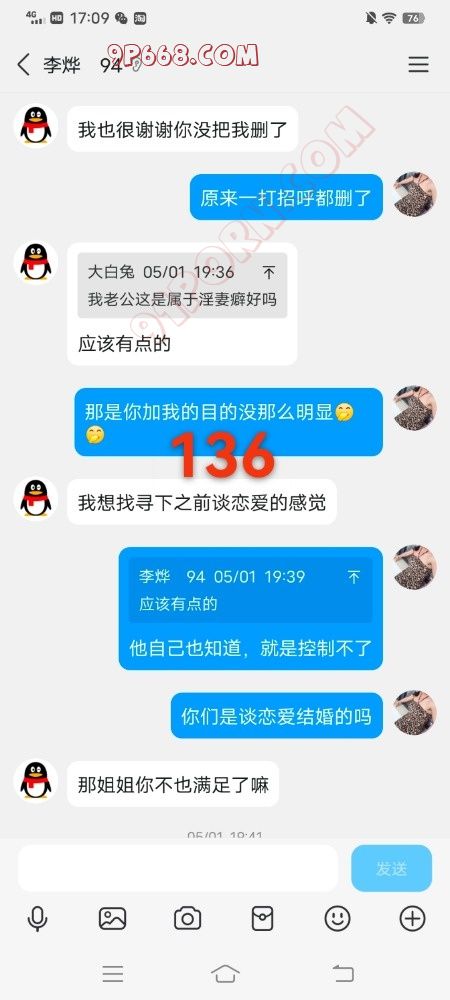Tap the message input field

coord(178,868)
